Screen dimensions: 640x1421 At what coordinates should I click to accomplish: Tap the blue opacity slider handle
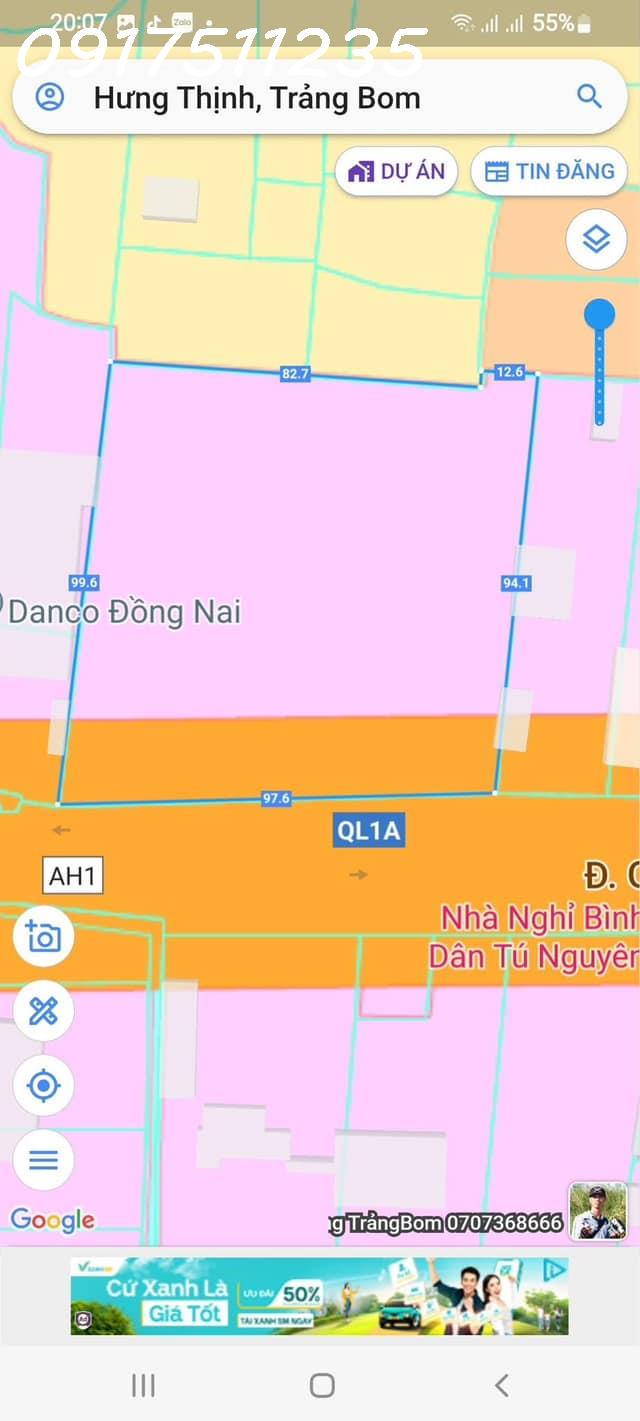600,315
